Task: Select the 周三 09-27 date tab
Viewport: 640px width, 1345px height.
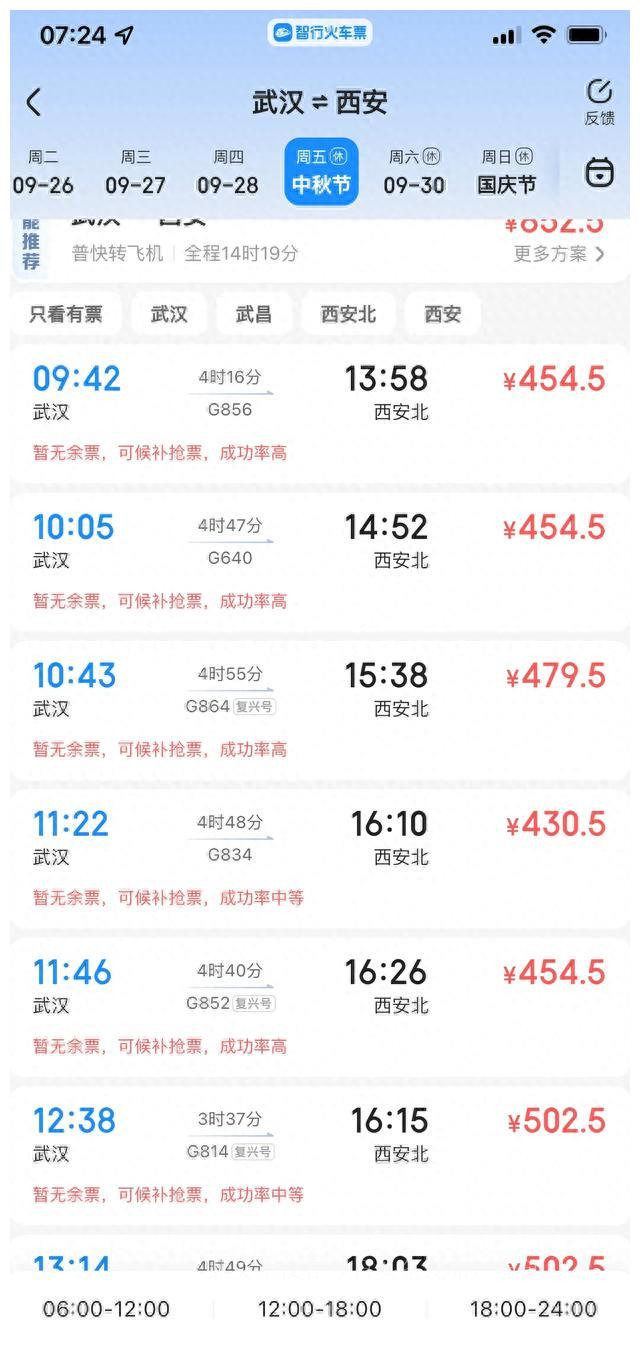Action: (135, 172)
